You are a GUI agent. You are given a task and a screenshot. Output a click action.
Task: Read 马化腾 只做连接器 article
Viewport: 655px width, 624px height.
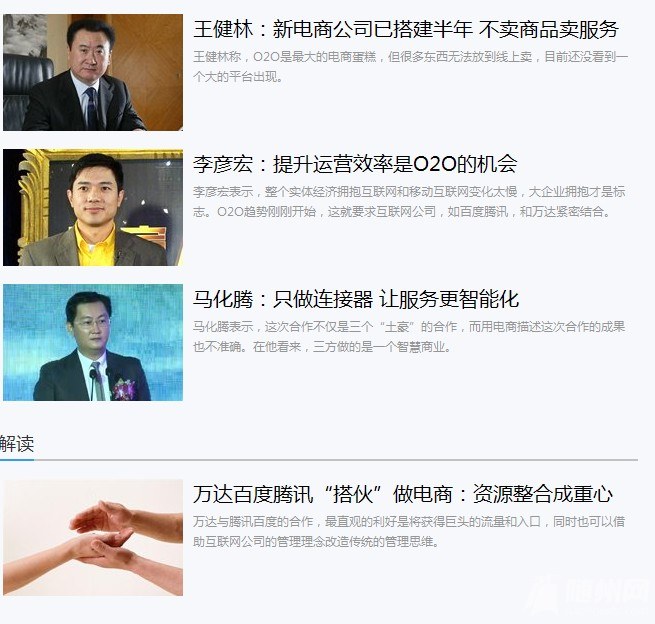pos(355,299)
